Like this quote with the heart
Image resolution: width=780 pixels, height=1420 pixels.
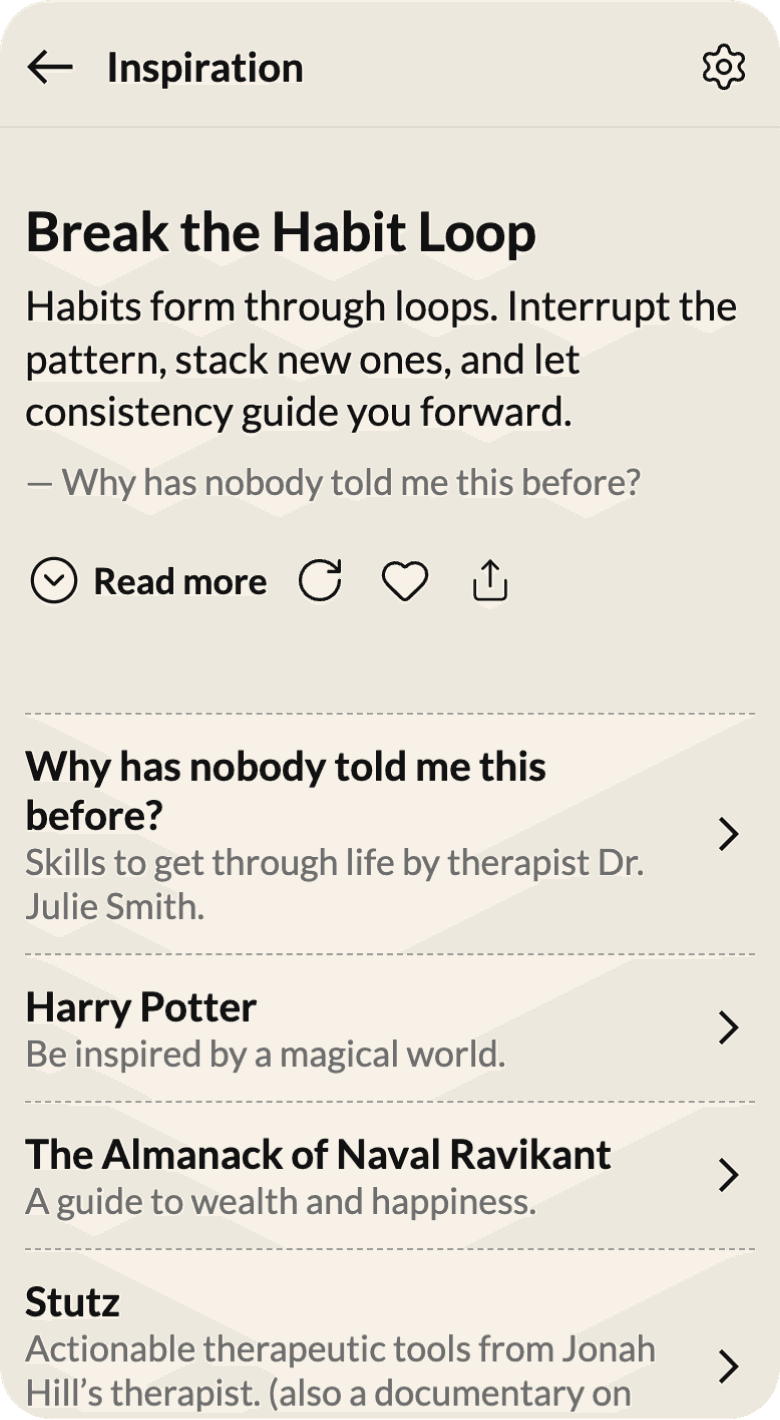pos(405,581)
